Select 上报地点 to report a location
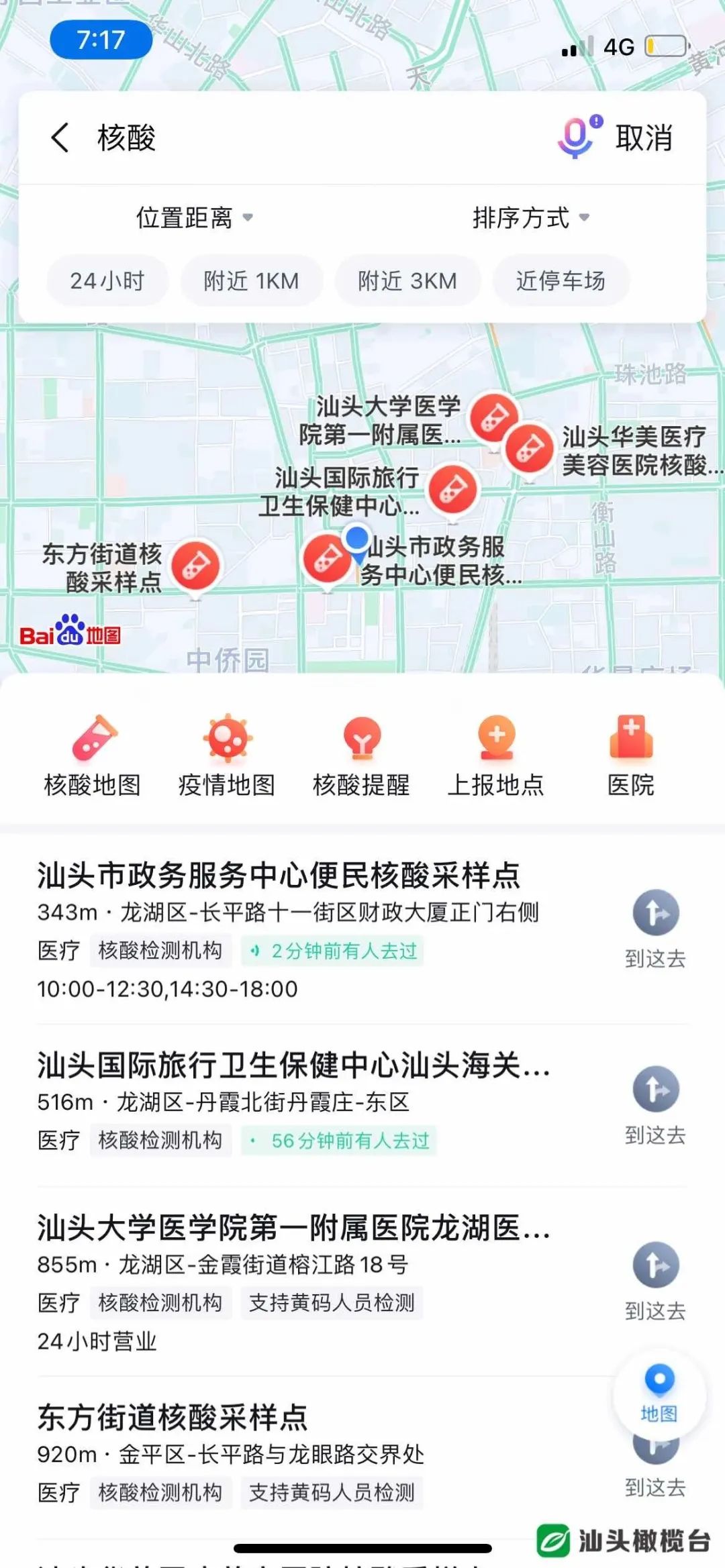 click(x=496, y=755)
